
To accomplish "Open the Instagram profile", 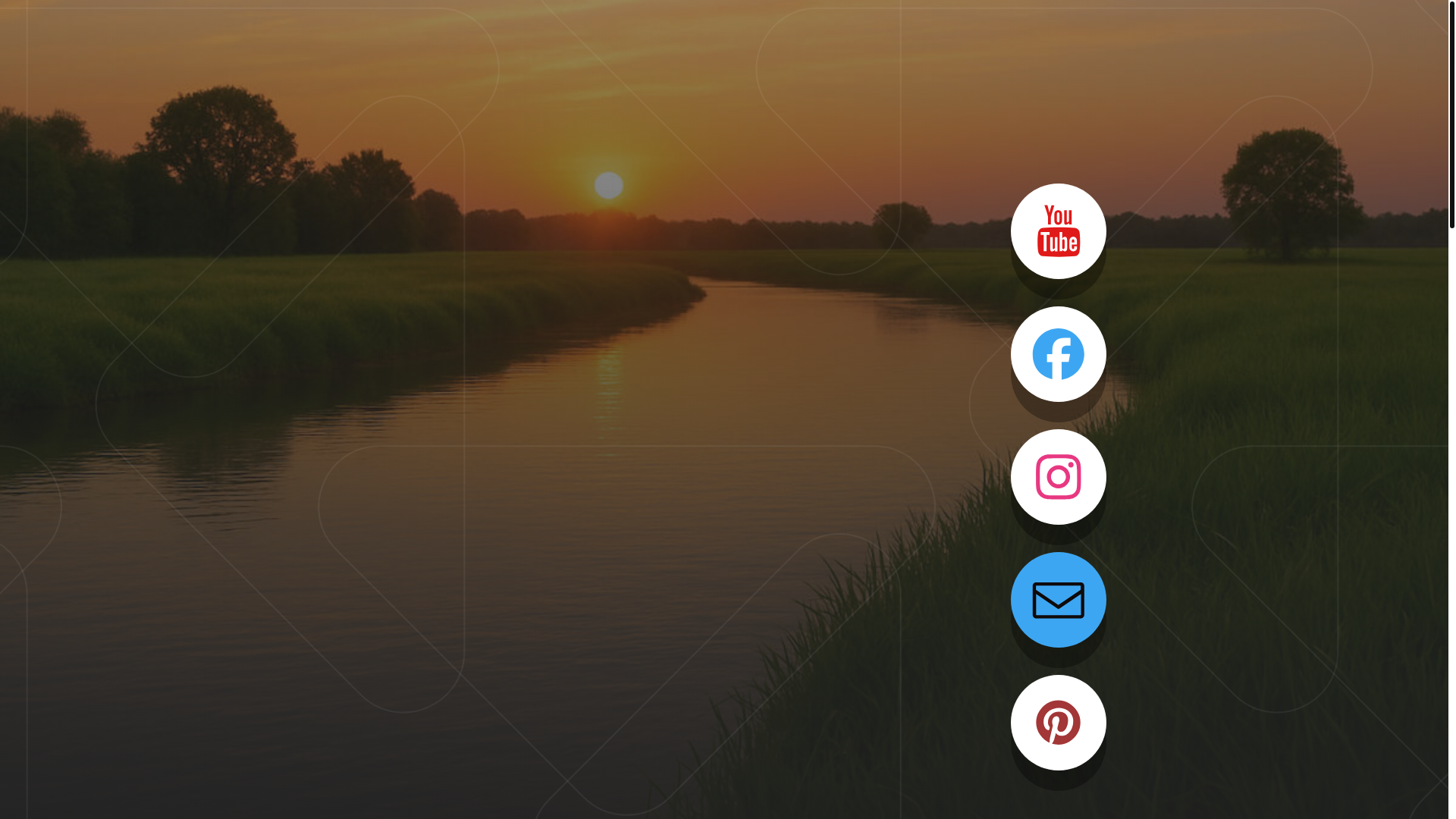I will tap(1058, 477).
